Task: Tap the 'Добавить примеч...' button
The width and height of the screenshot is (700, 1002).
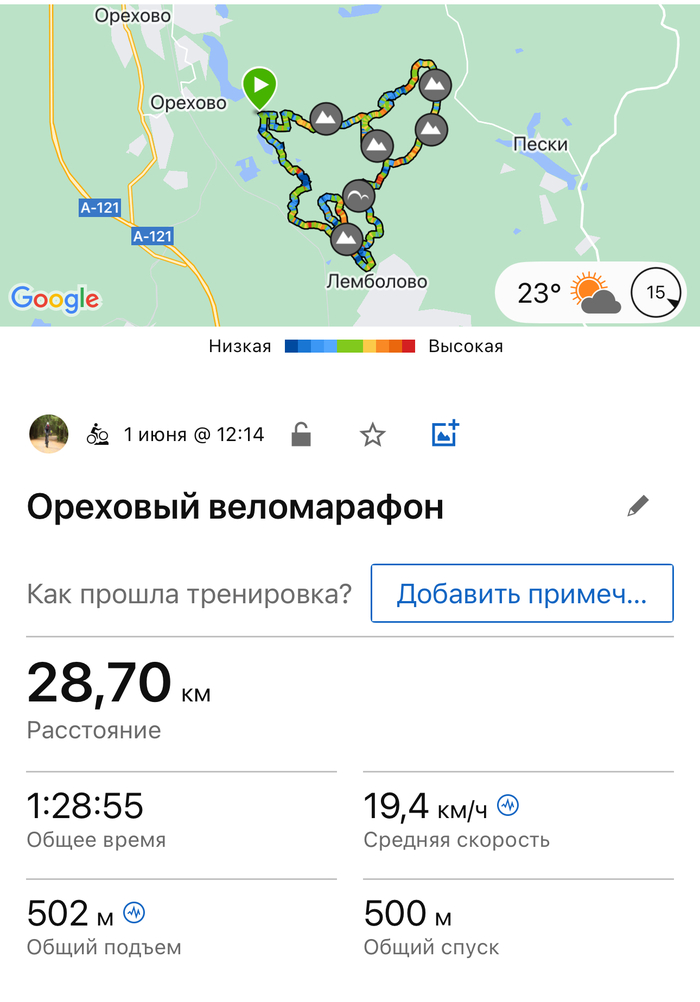Action: tap(521, 594)
